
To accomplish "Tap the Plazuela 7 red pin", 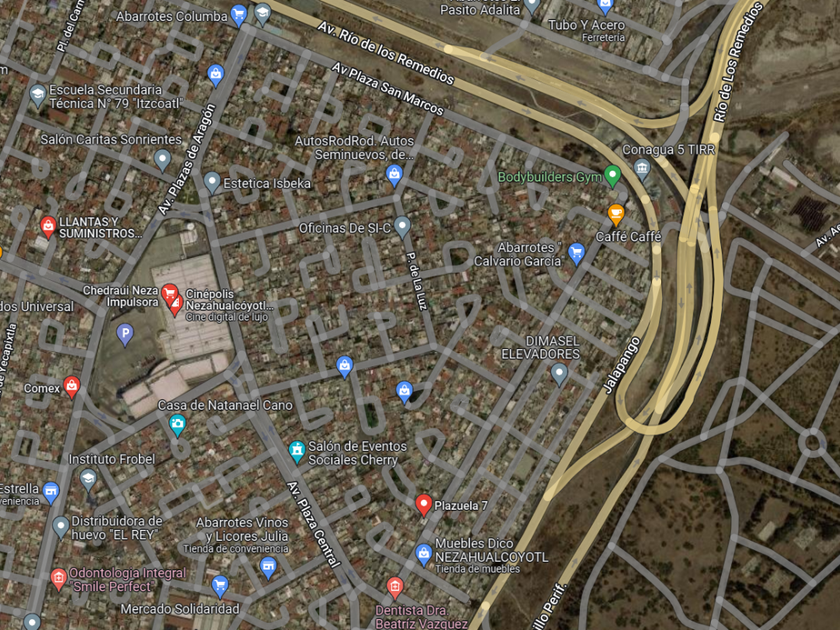I will pos(423,505).
